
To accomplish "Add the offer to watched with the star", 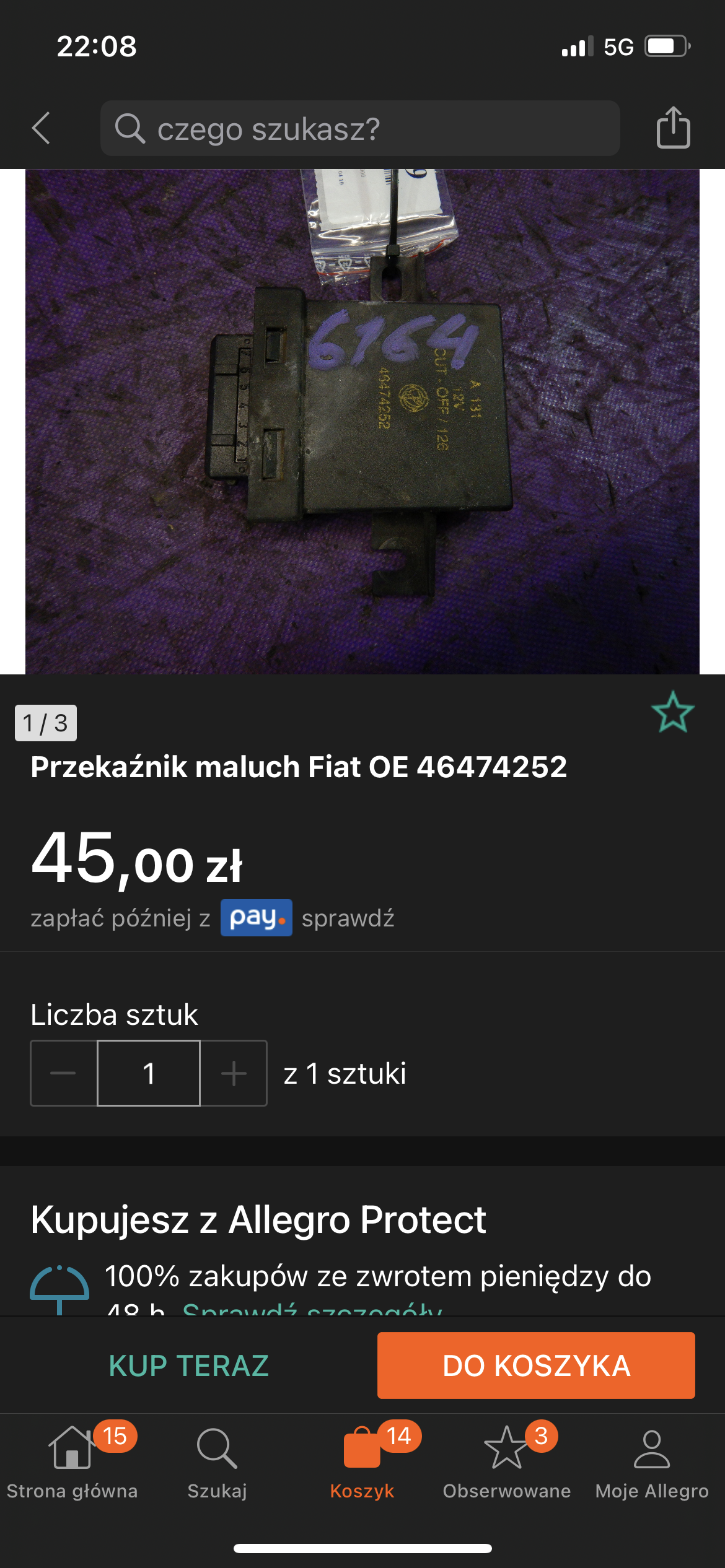I will tap(672, 712).
